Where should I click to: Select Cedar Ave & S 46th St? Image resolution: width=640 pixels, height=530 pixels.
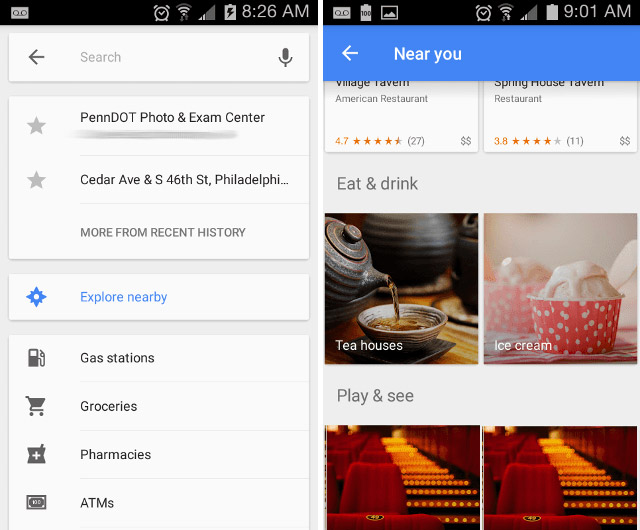[185, 180]
